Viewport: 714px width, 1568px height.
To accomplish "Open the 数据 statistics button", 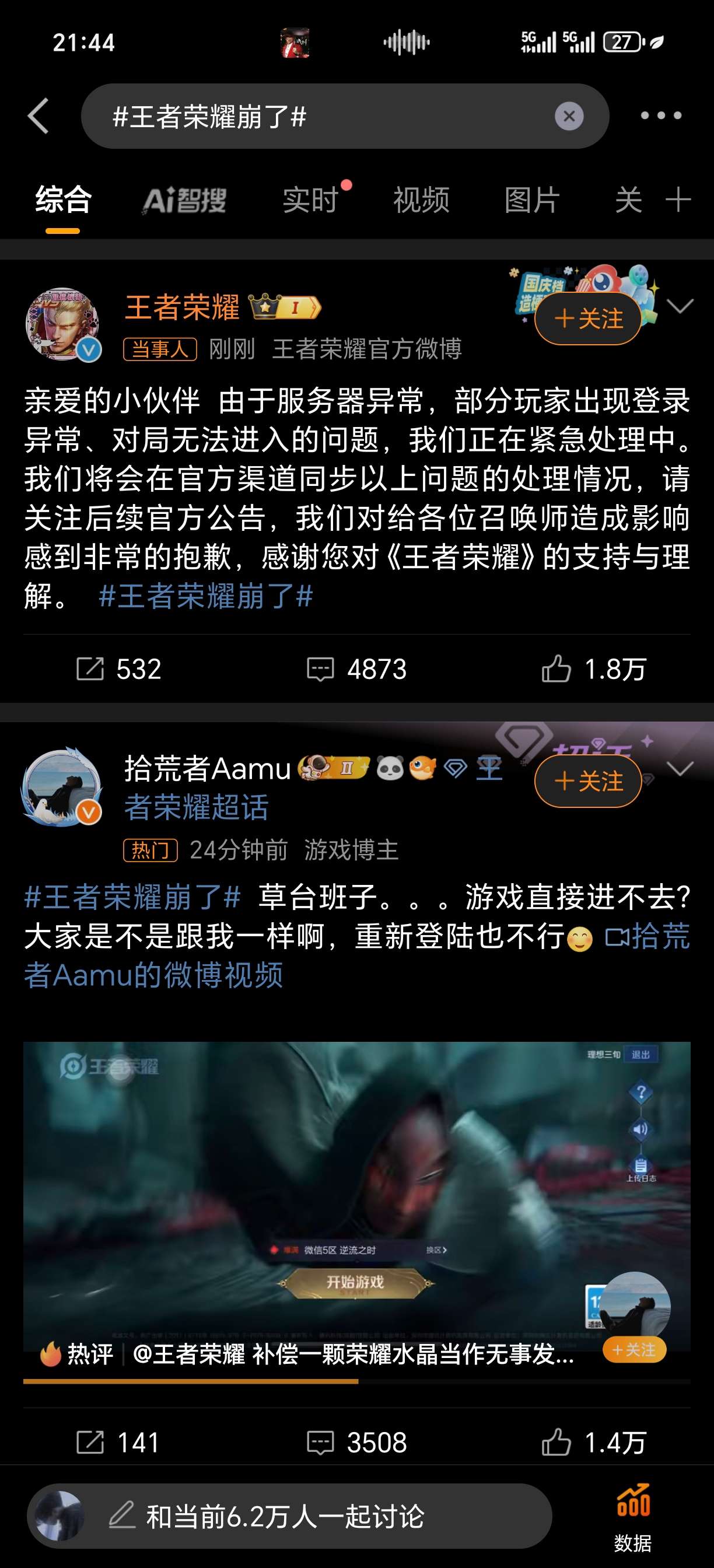I will [633, 1515].
